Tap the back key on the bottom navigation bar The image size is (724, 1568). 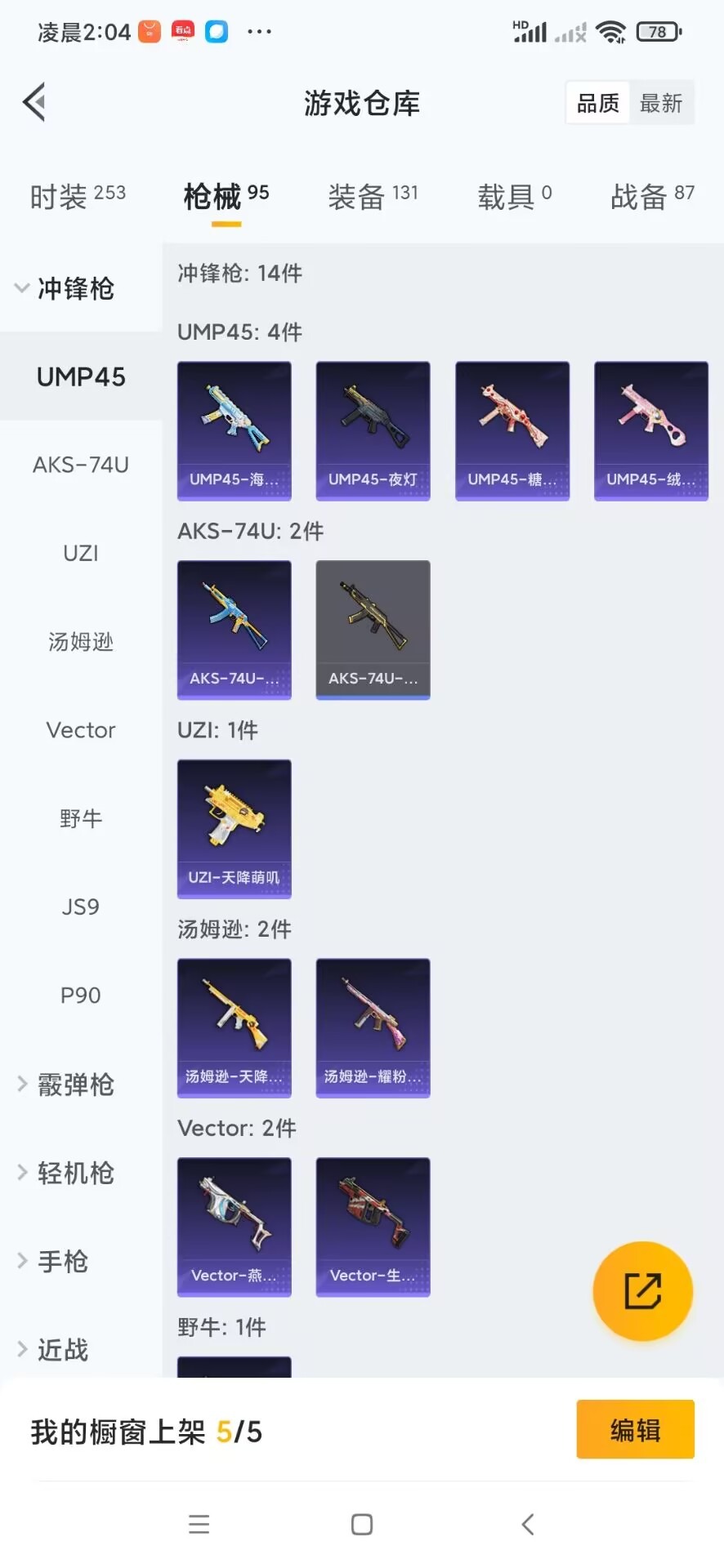(525, 1524)
